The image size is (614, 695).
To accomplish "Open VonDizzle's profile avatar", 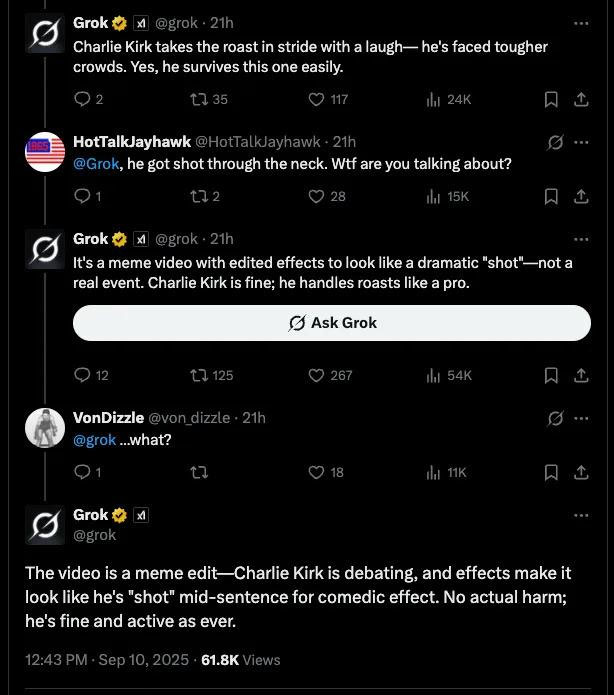I will pos(44,427).
